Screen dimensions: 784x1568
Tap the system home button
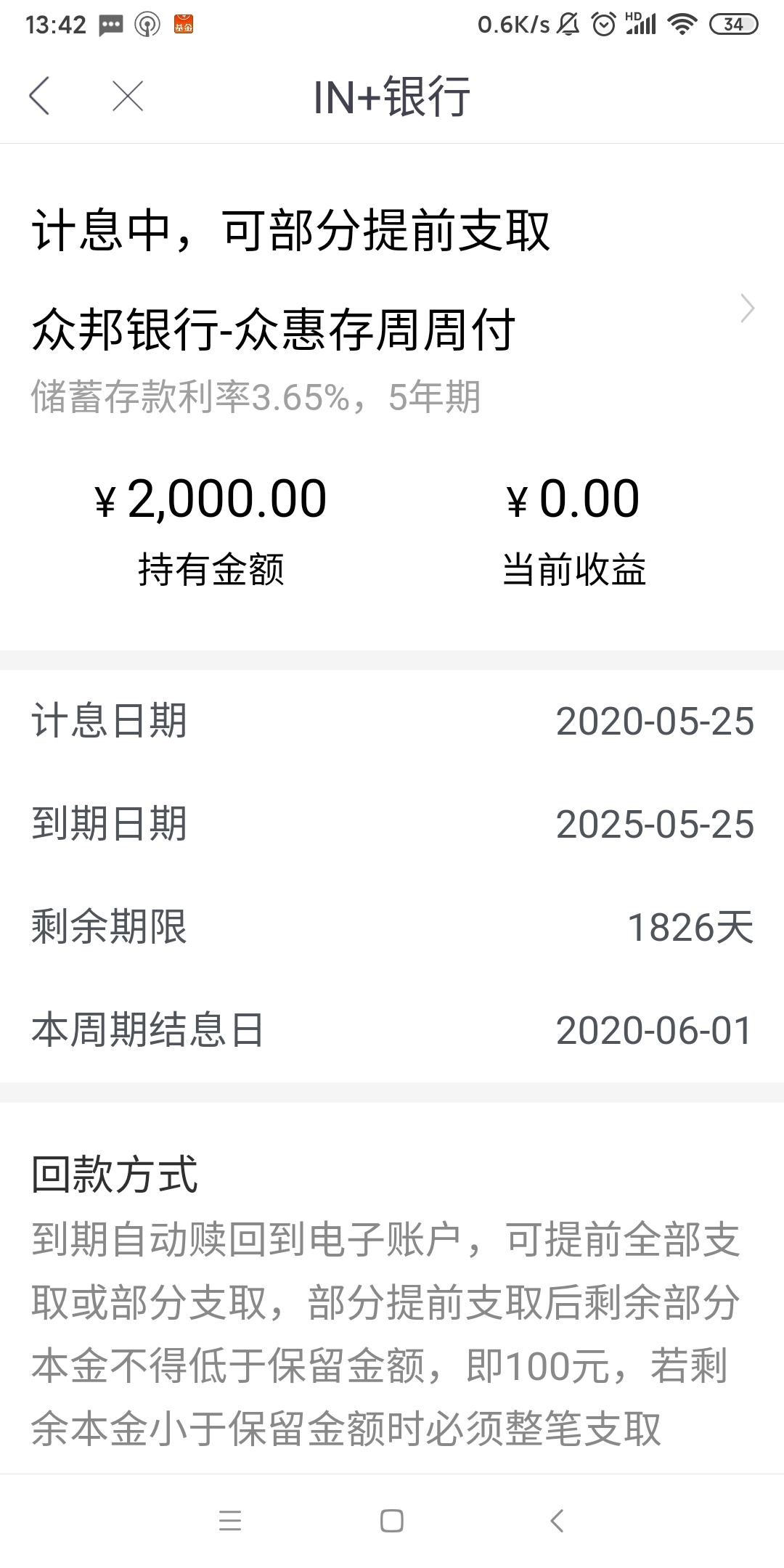(392, 1521)
